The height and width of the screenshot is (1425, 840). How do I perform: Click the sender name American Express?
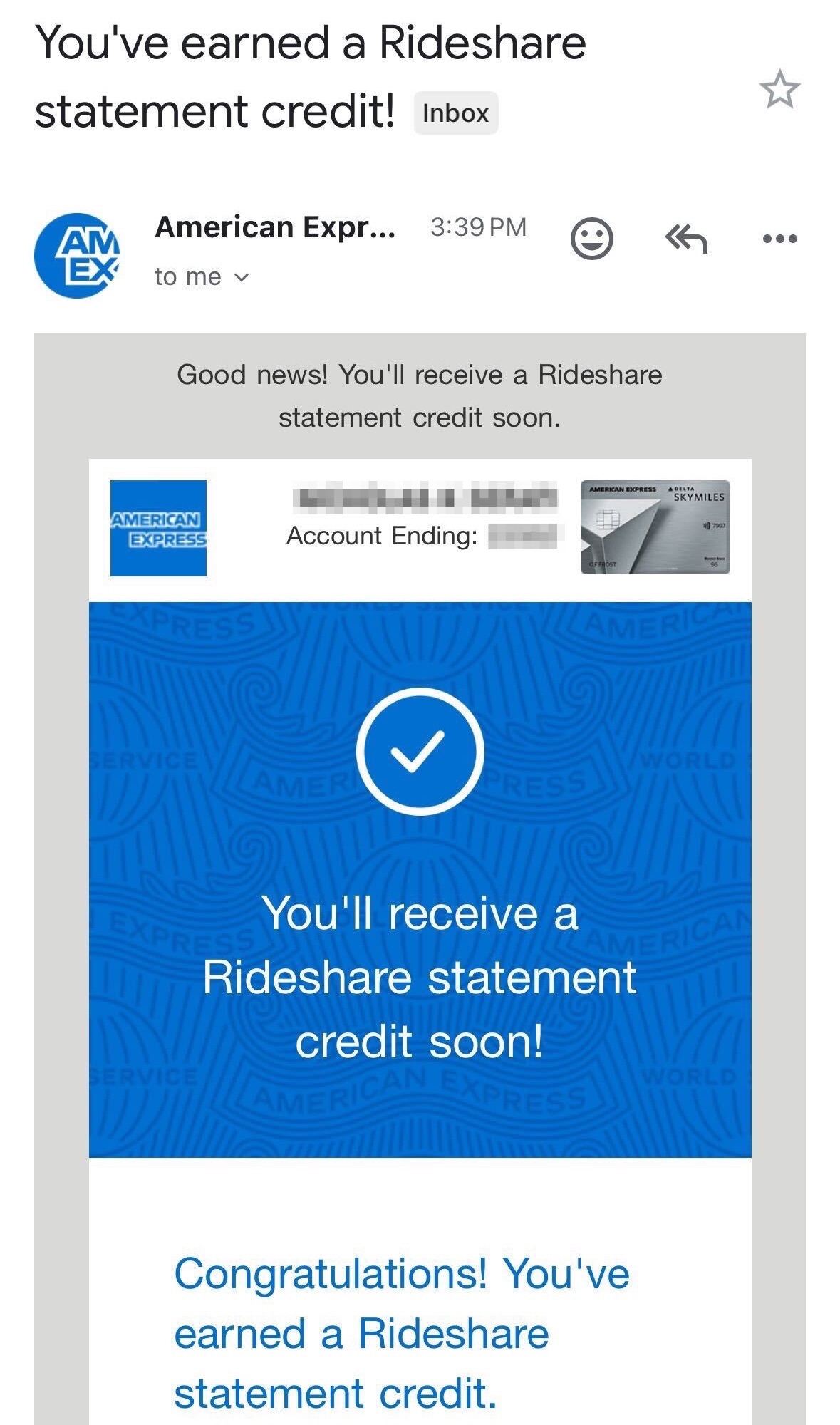(273, 228)
